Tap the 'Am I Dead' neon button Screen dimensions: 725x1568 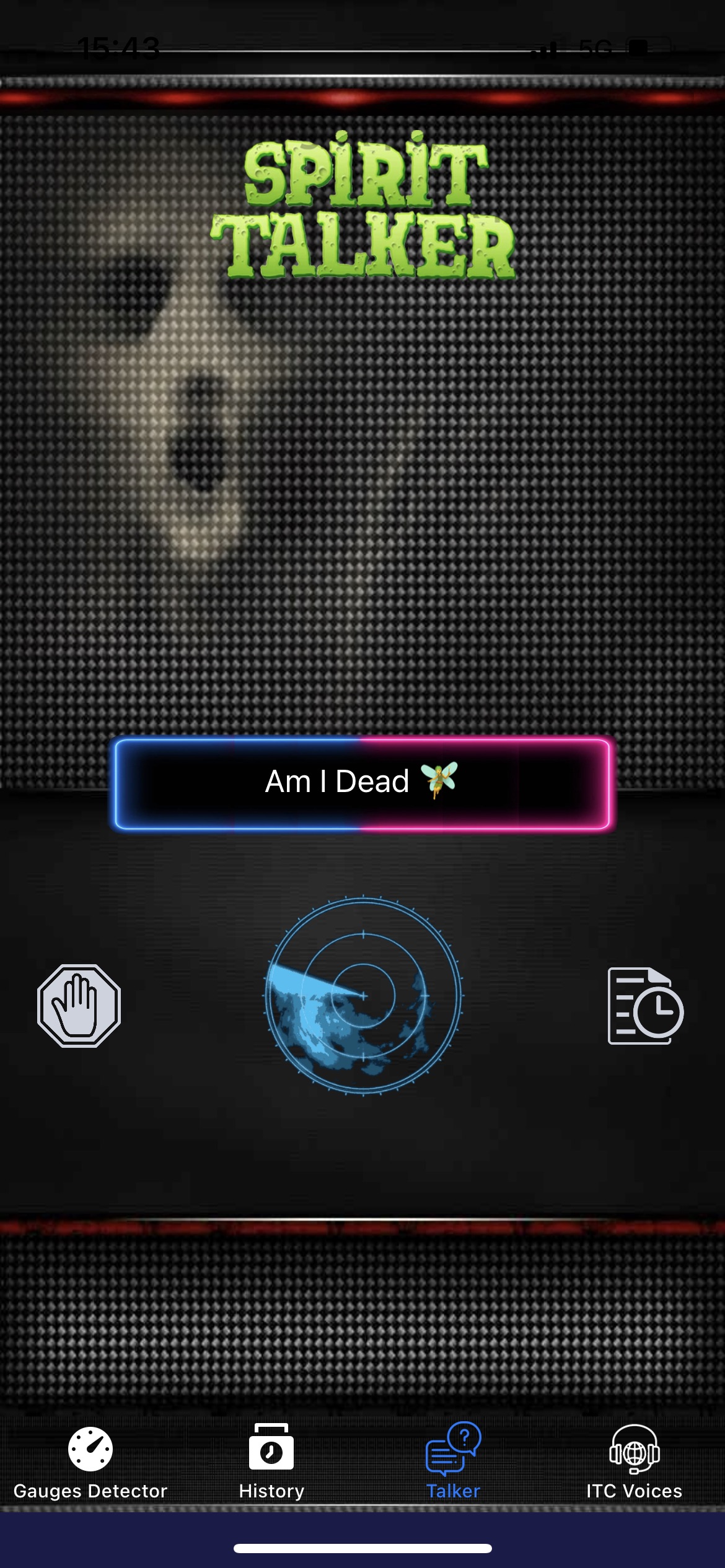coord(362,783)
